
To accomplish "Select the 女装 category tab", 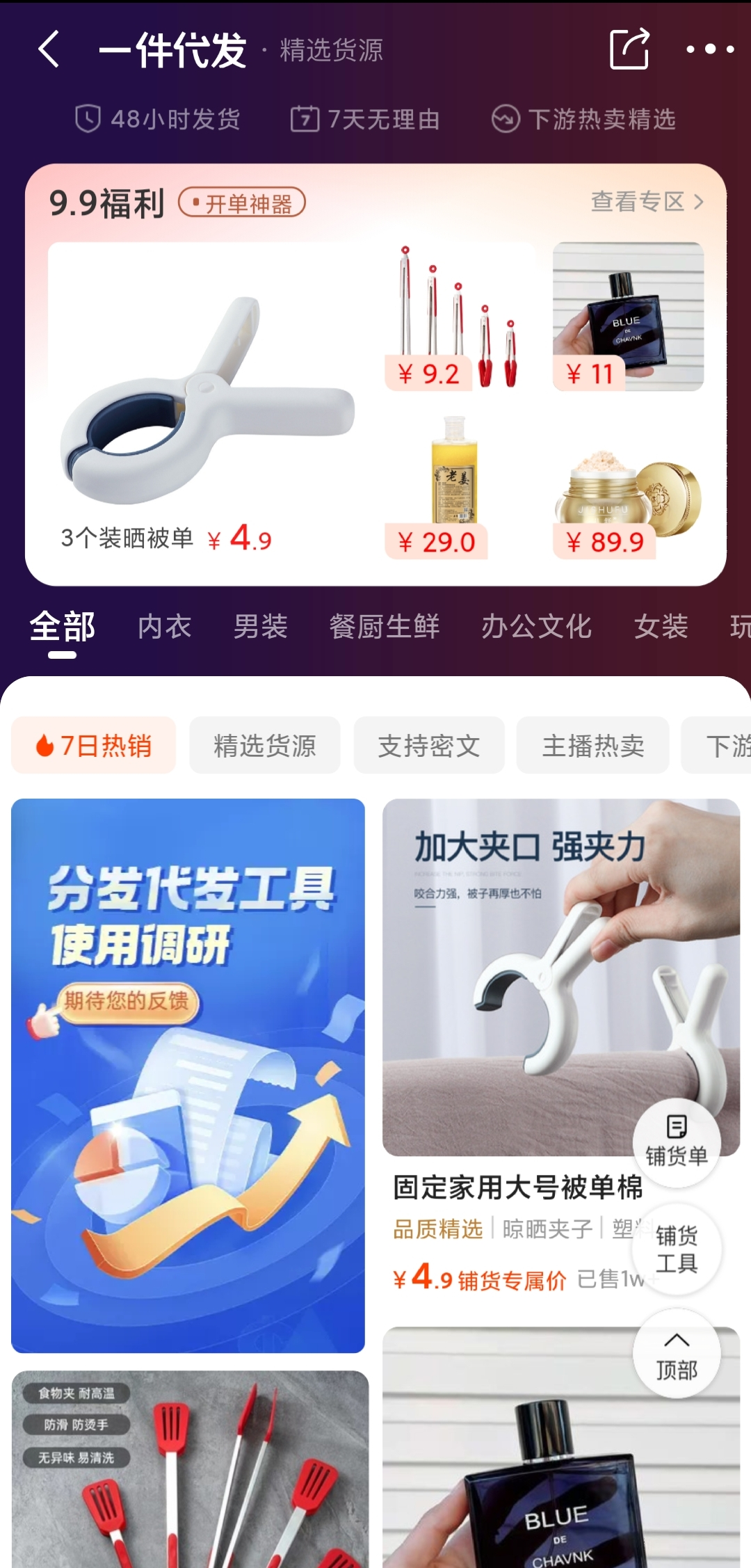I will [661, 627].
